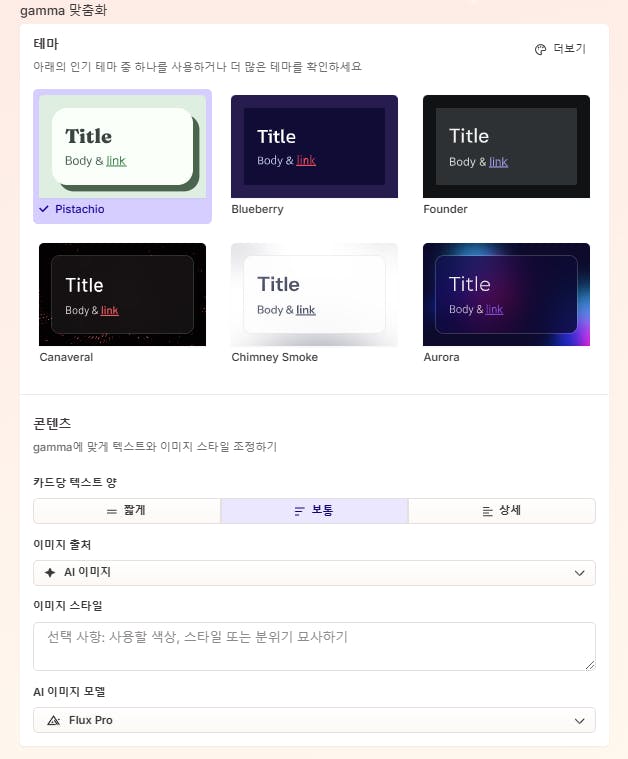Switch text amount to 상세

coord(502,511)
